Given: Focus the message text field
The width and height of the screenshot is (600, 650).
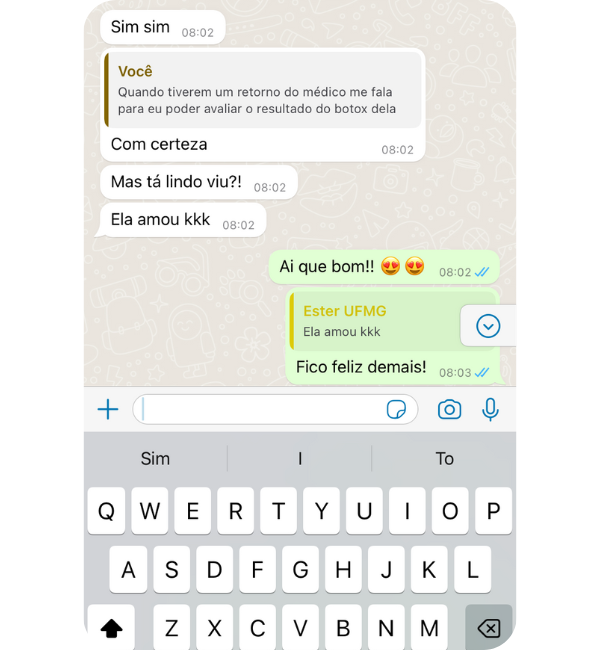Looking at the screenshot, I should [x=260, y=409].
